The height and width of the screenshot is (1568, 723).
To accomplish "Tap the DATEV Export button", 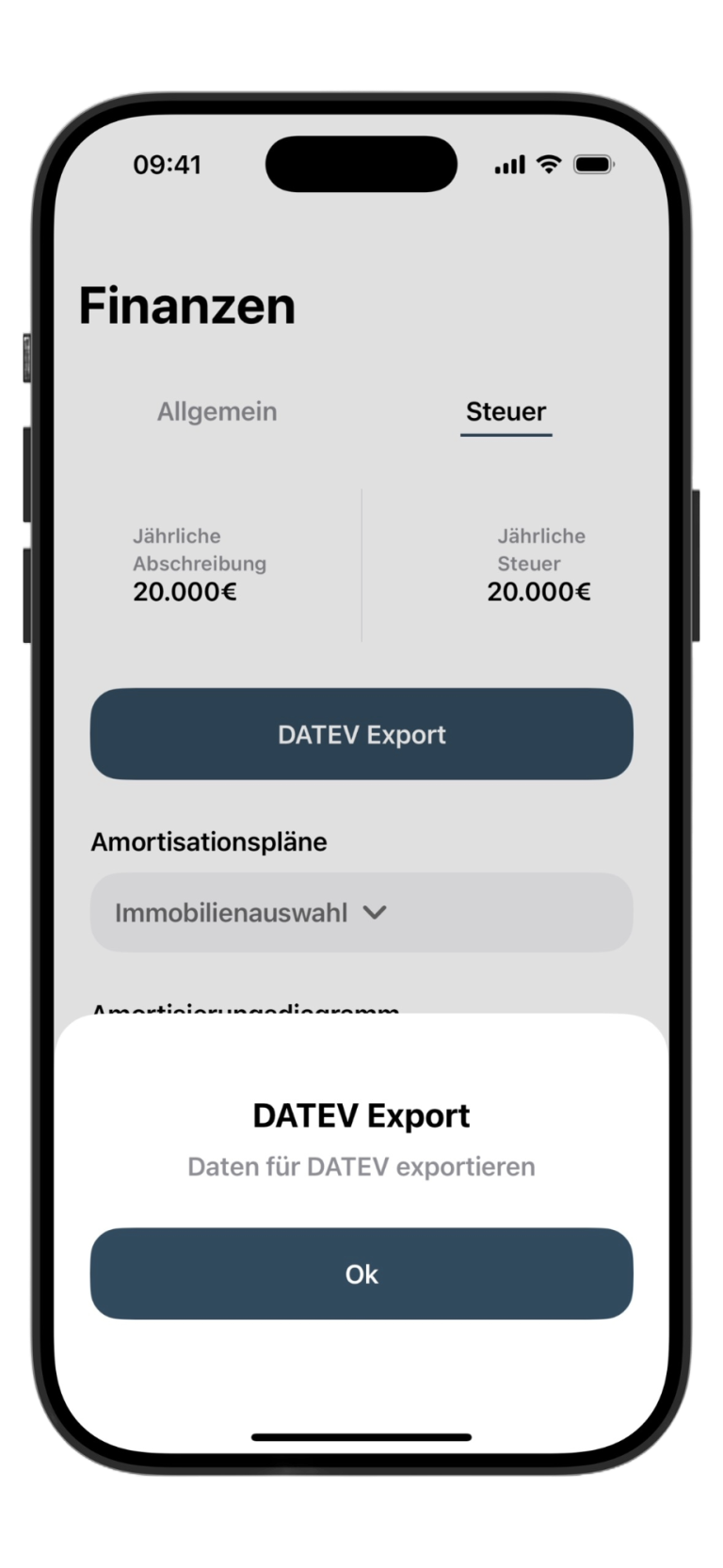I will click(361, 734).
